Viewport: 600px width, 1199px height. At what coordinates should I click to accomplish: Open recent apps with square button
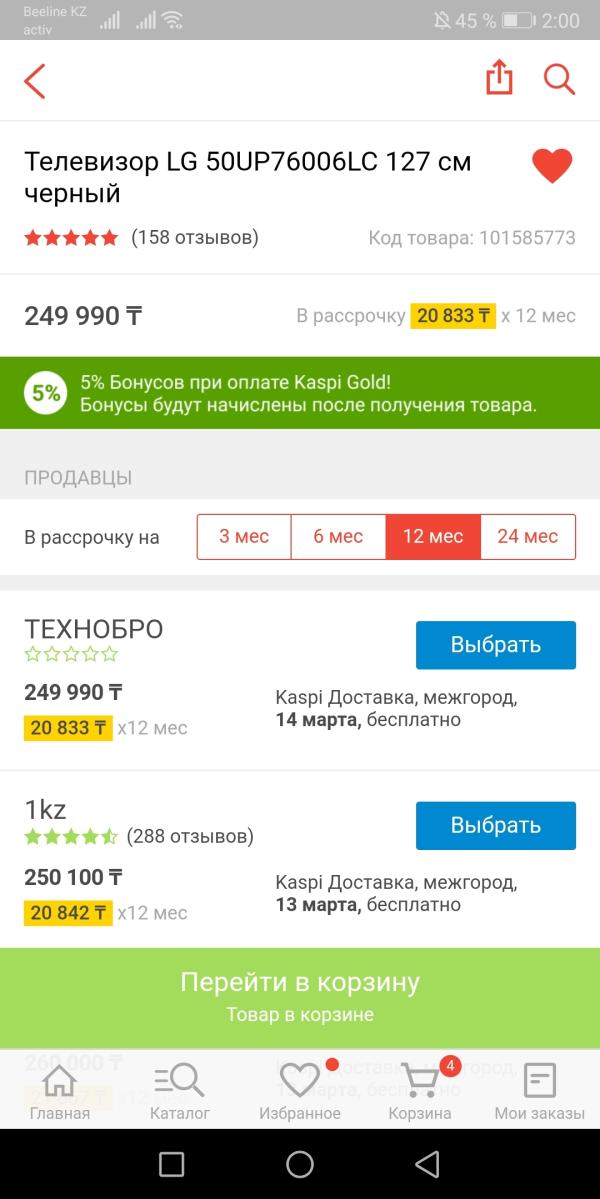click(171, 1165)
